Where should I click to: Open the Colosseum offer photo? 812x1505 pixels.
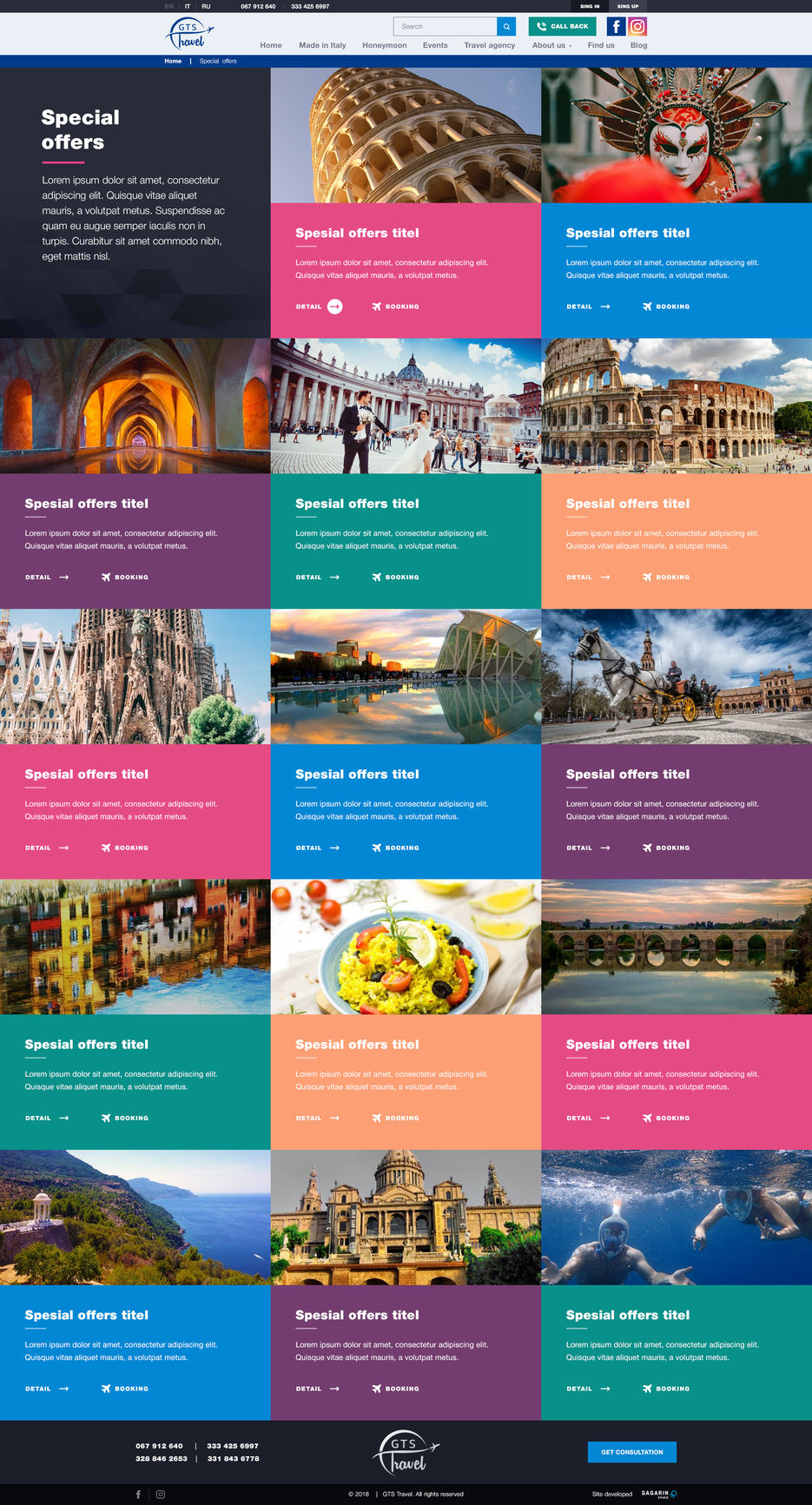click(676, 406)
